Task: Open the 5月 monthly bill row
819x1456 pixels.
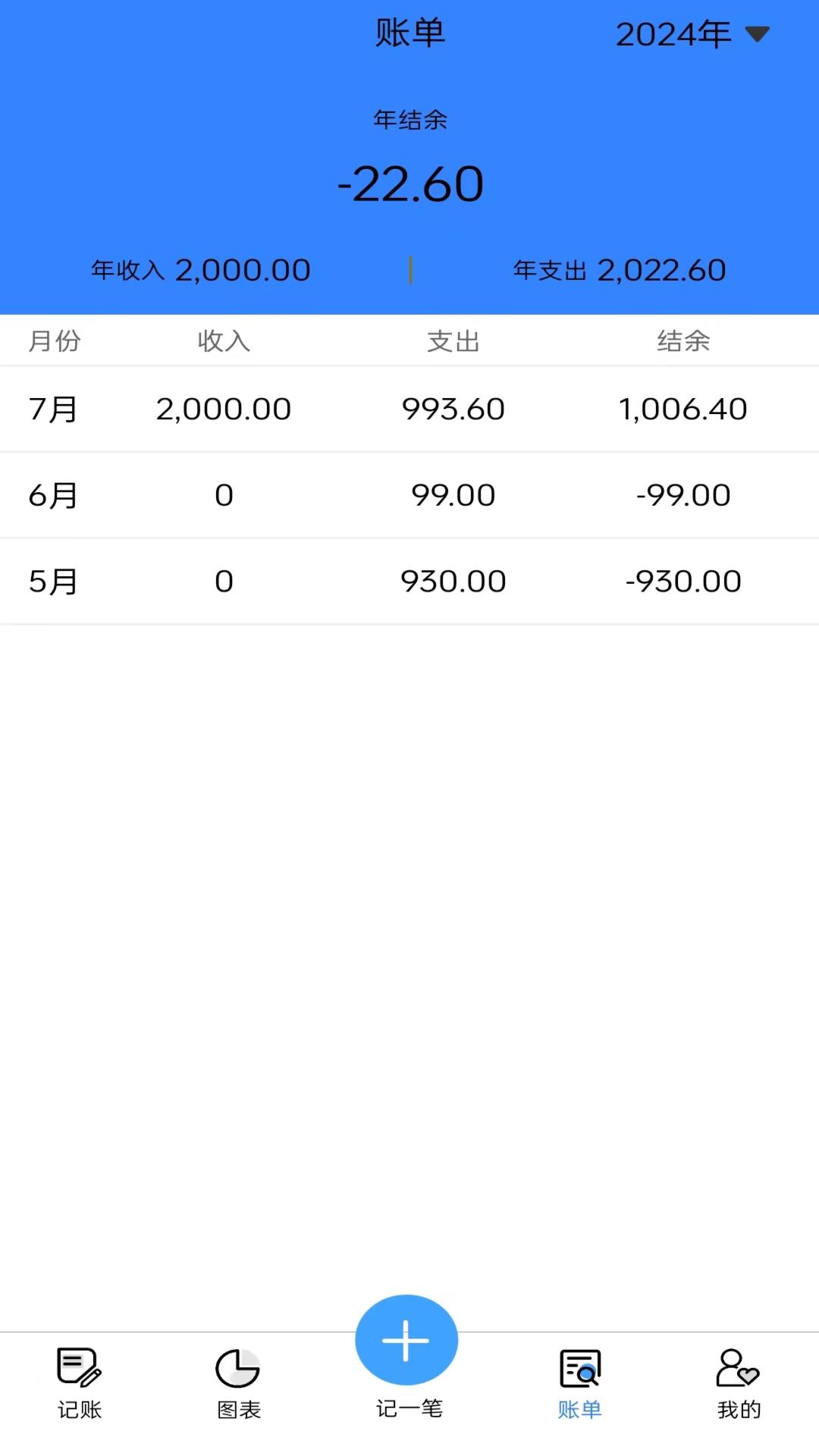Action: coord(409,582)
